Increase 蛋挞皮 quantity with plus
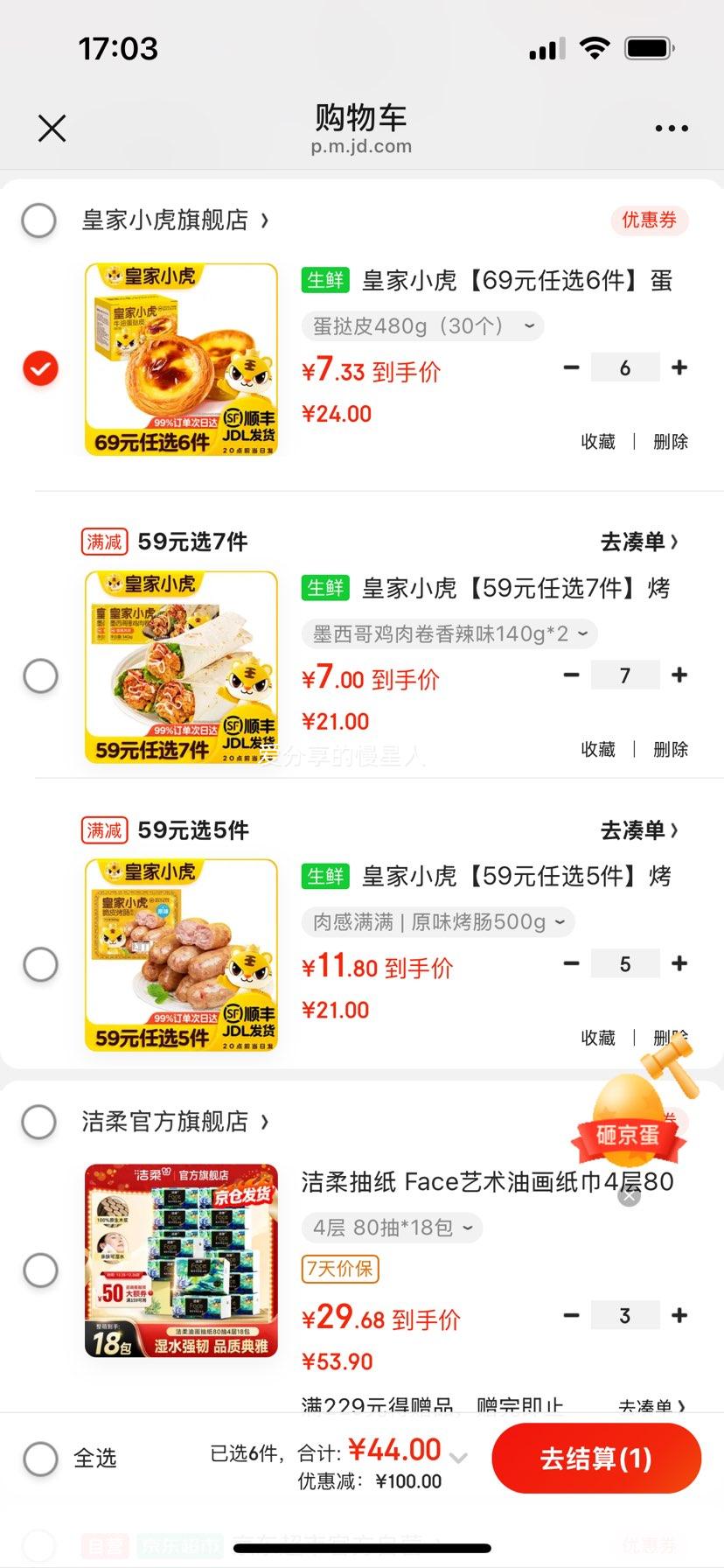 click(x=679, y=368)
